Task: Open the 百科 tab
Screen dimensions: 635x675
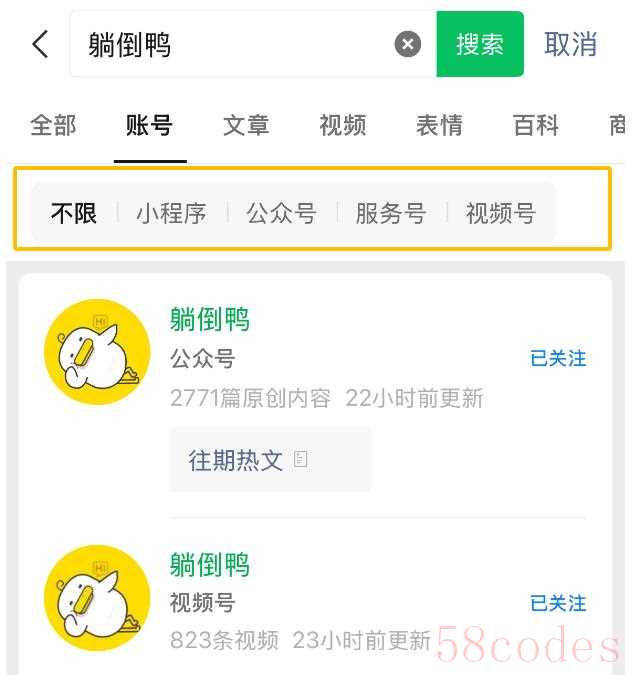Action: 536,126
